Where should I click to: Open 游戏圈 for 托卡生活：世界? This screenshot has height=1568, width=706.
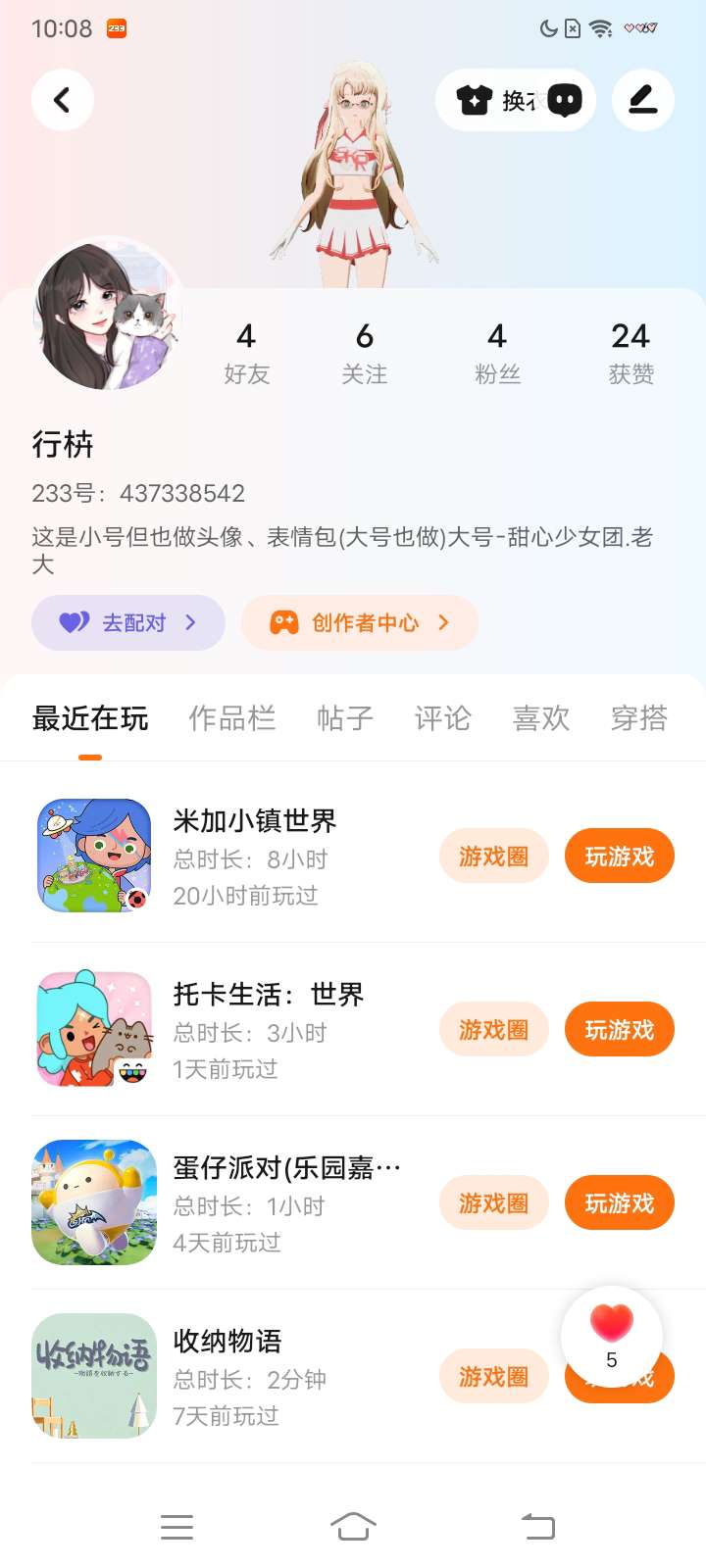tap(493, 1030)
